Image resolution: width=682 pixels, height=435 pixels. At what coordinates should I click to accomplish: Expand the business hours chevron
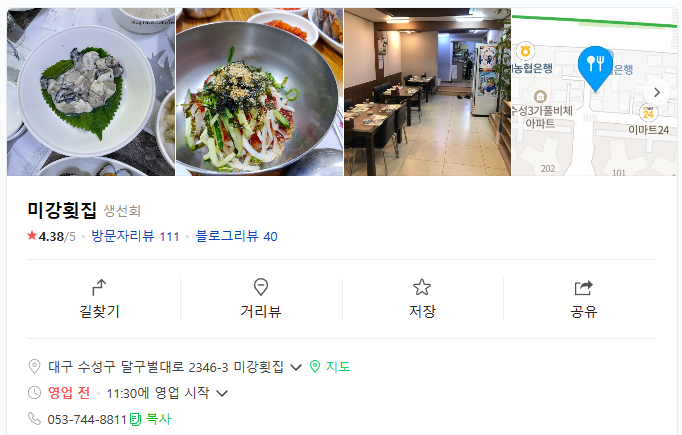(x=222, y=393)
